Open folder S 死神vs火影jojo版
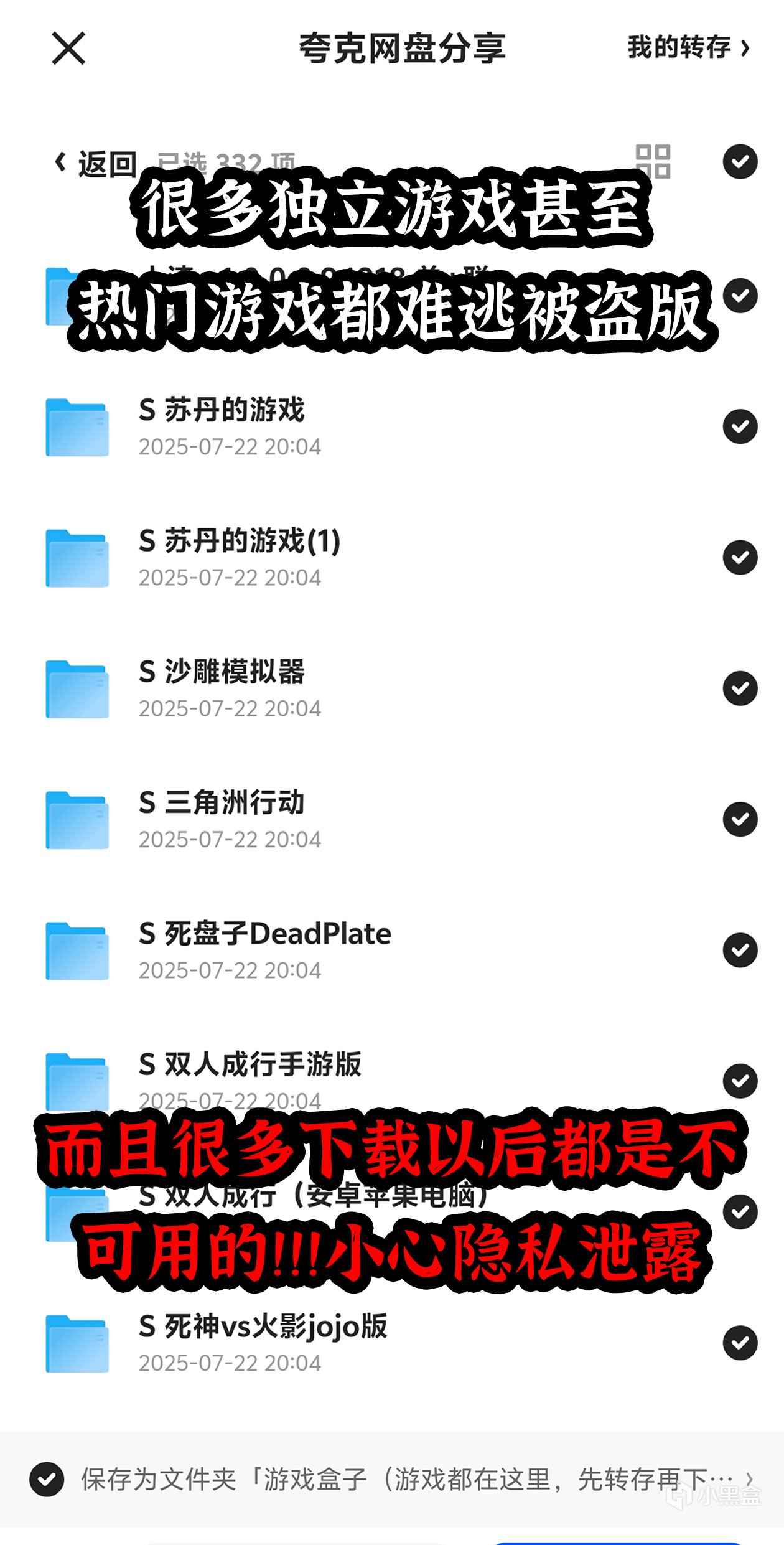This screenshot has width=784, height=1545. (263, 1327)
